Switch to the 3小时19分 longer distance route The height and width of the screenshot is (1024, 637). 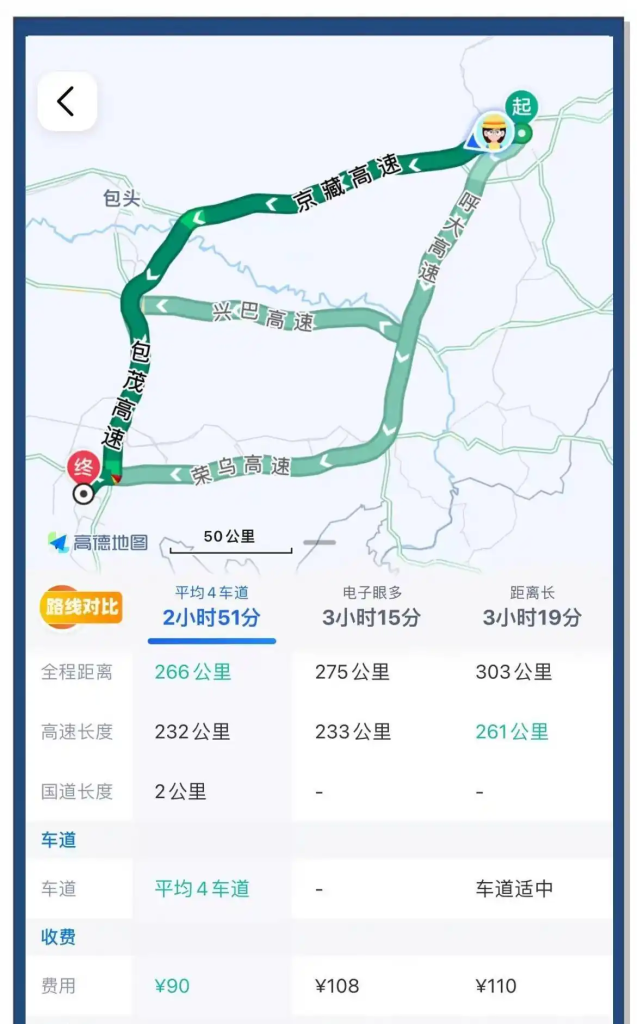click(x=531, y=608)
